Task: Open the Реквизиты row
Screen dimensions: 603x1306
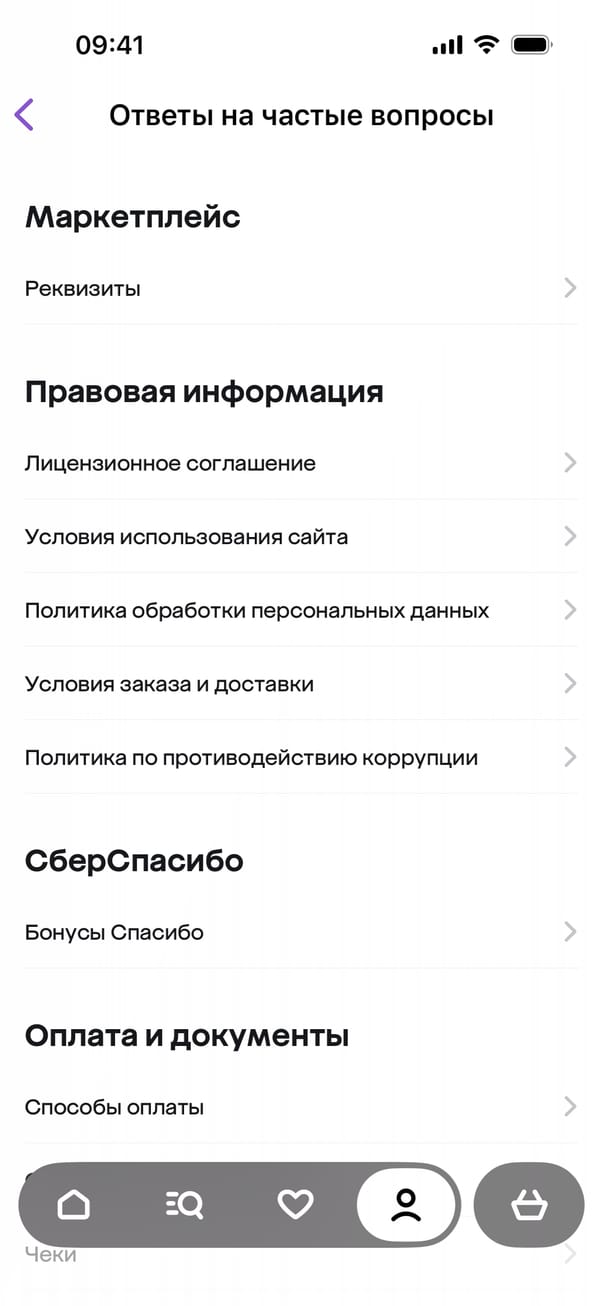Action: click(300, 289)
